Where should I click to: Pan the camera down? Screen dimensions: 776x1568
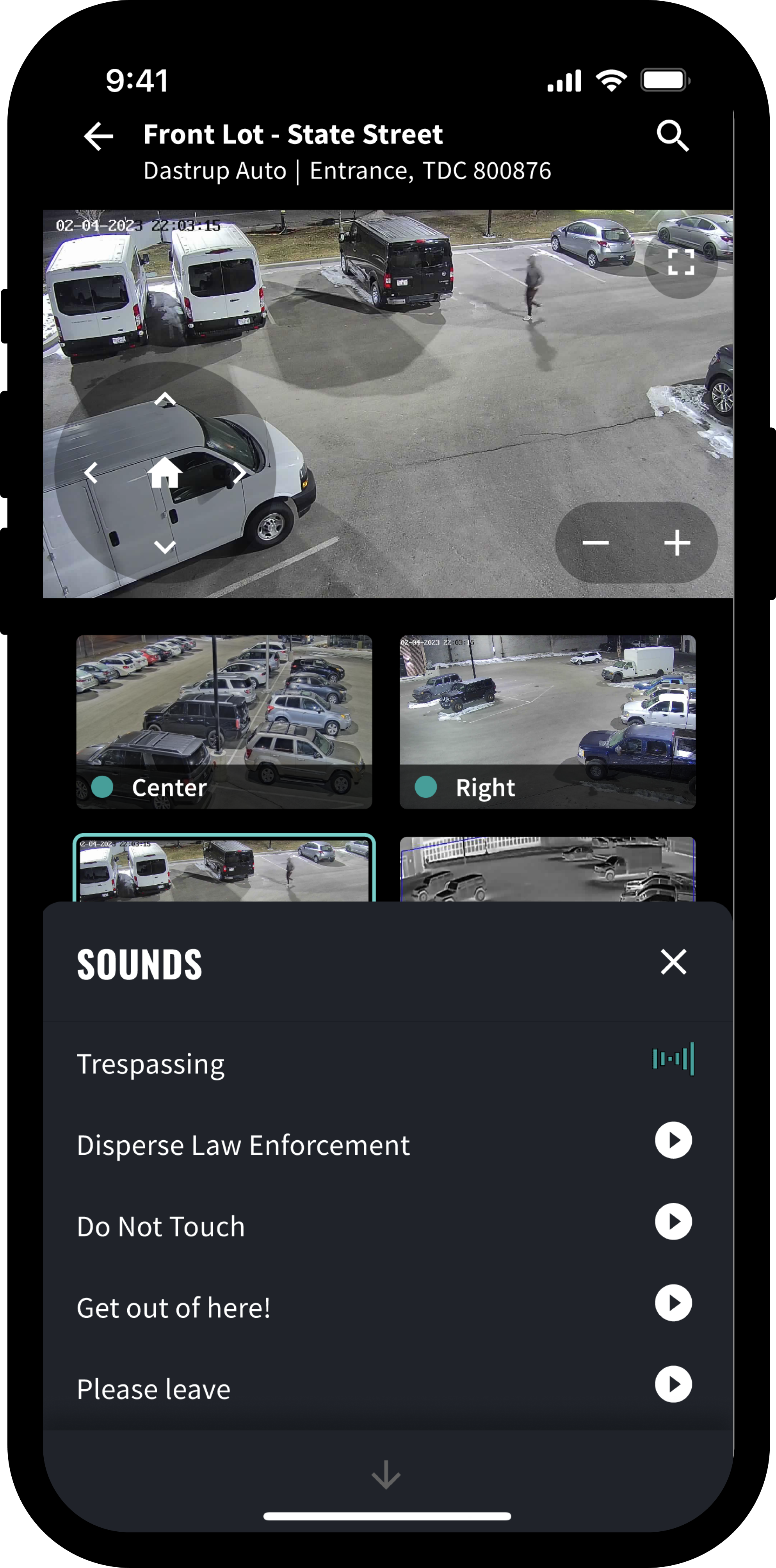(x=164, y=547)
